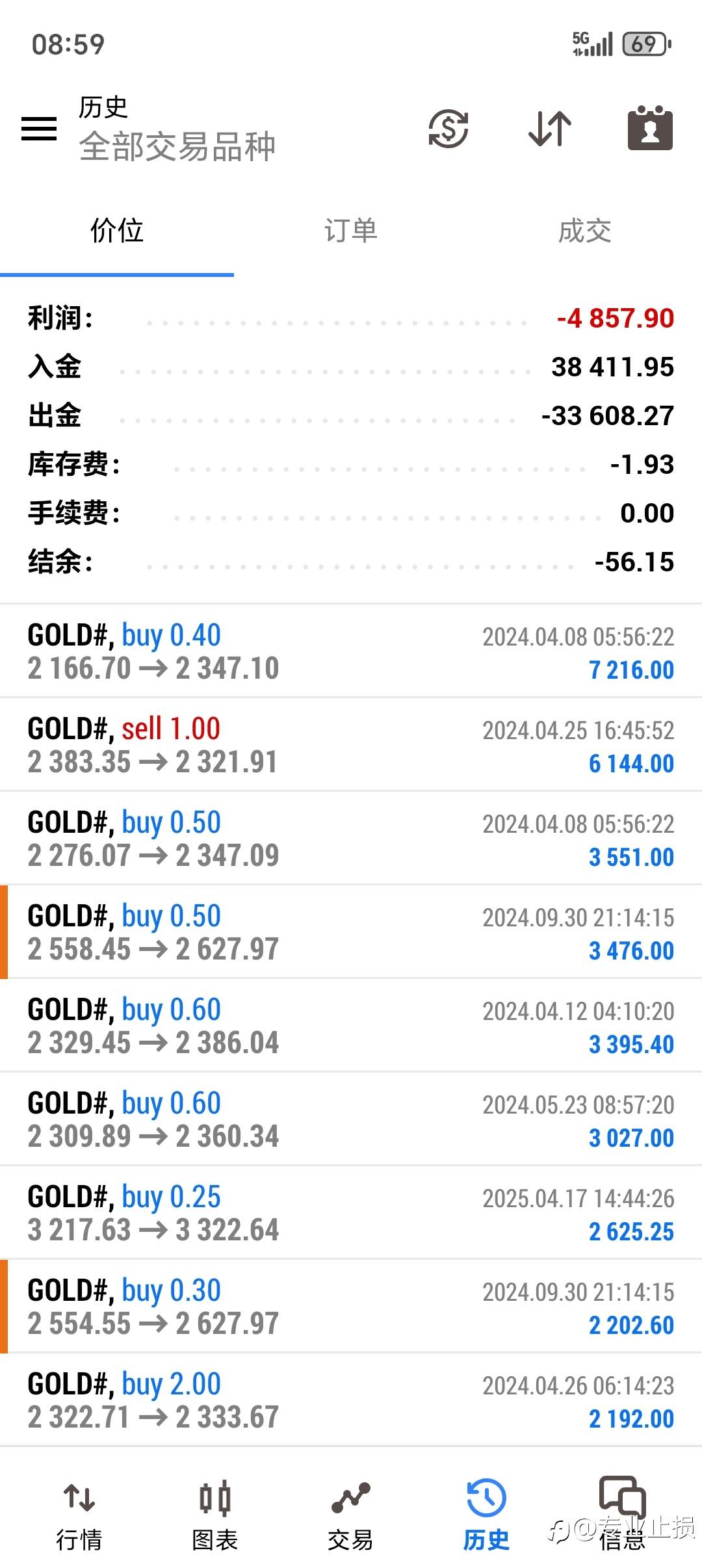This screenshot has height=1568, width=702.
Task: Open the buy 0.30 trade with profit 2 202.60
Action: [351, 1306]
